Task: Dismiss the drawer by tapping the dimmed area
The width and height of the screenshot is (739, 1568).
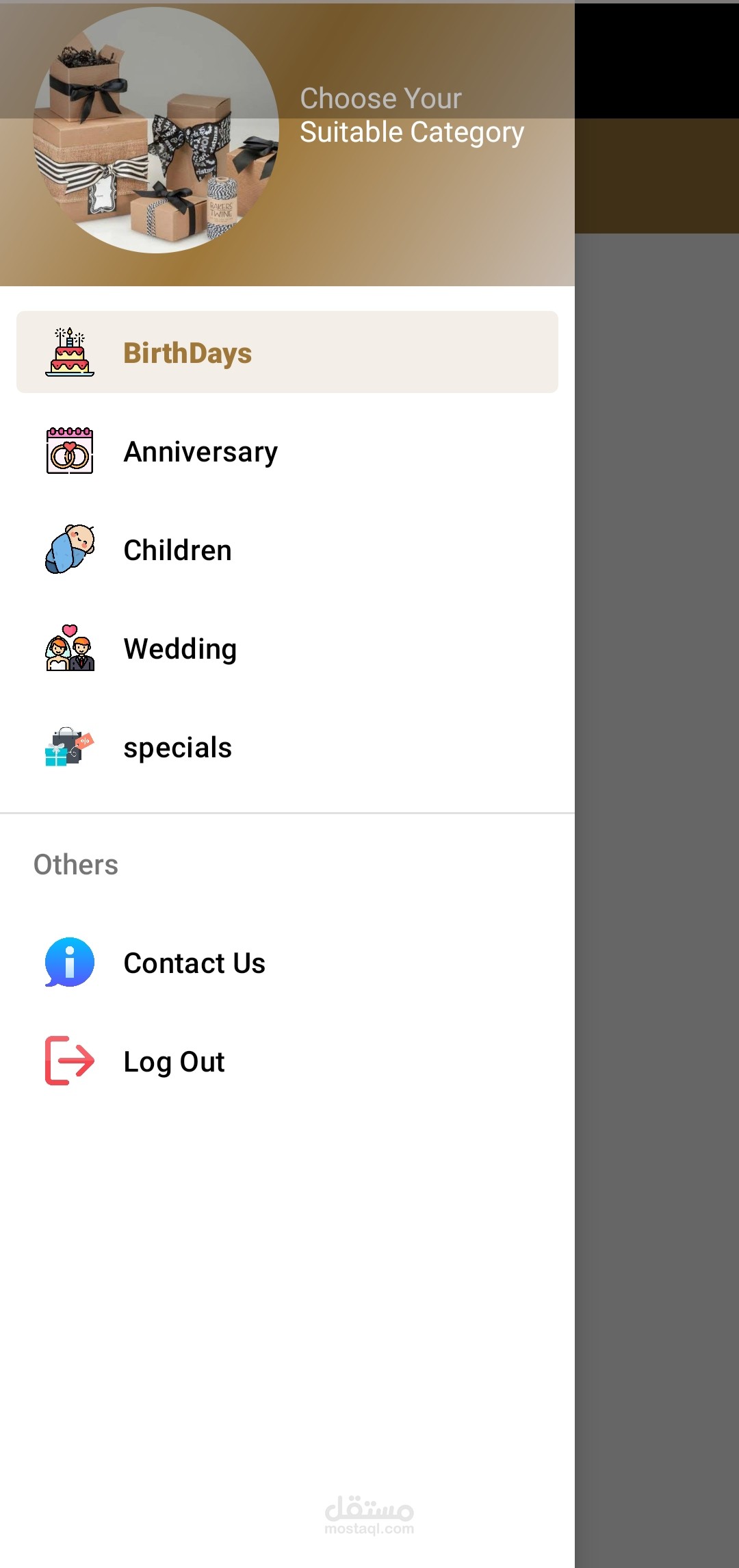Action: click(657, 890)
